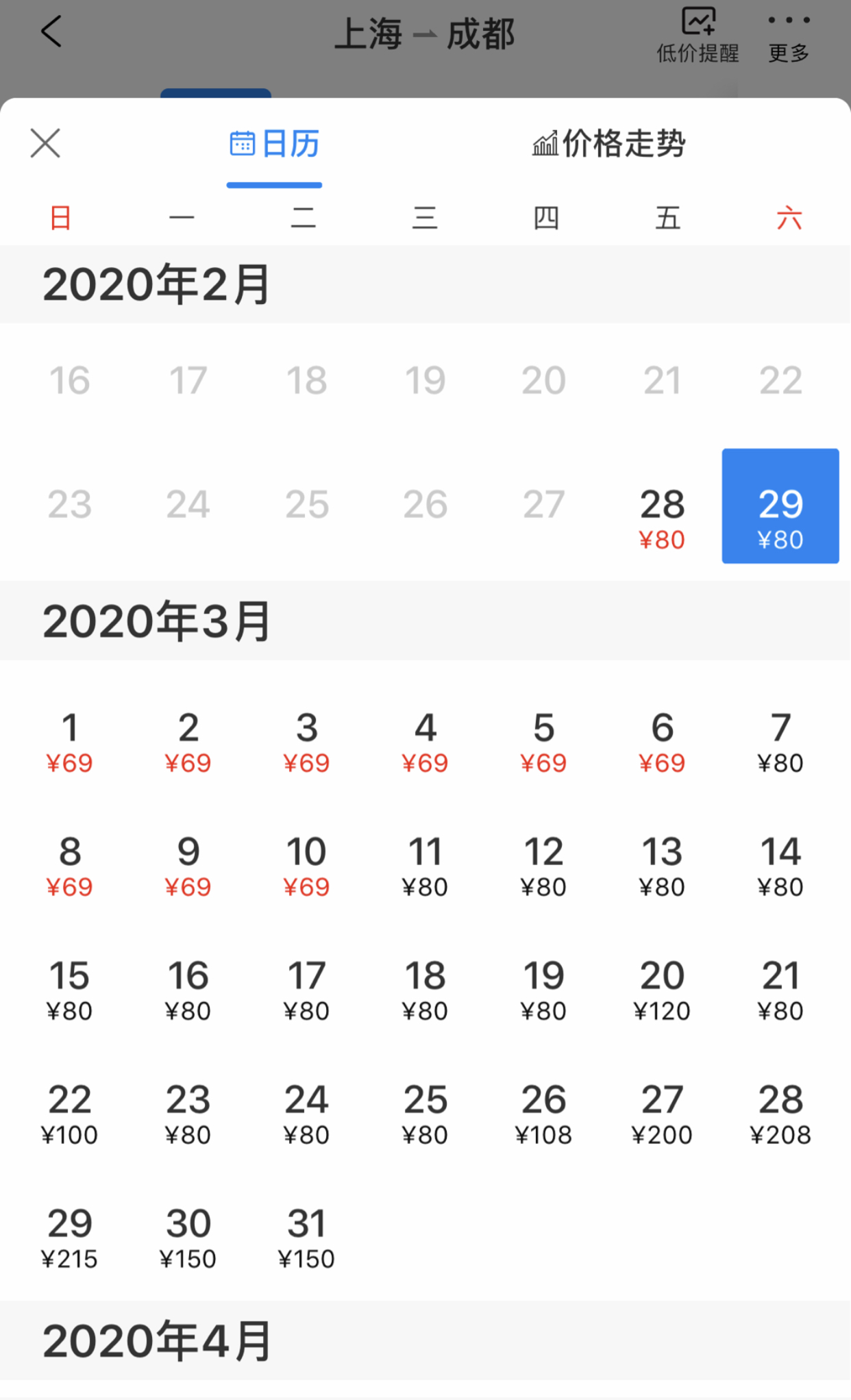Close the calendar date picker
851x1400 pixels.
click(x=45, y=143)
